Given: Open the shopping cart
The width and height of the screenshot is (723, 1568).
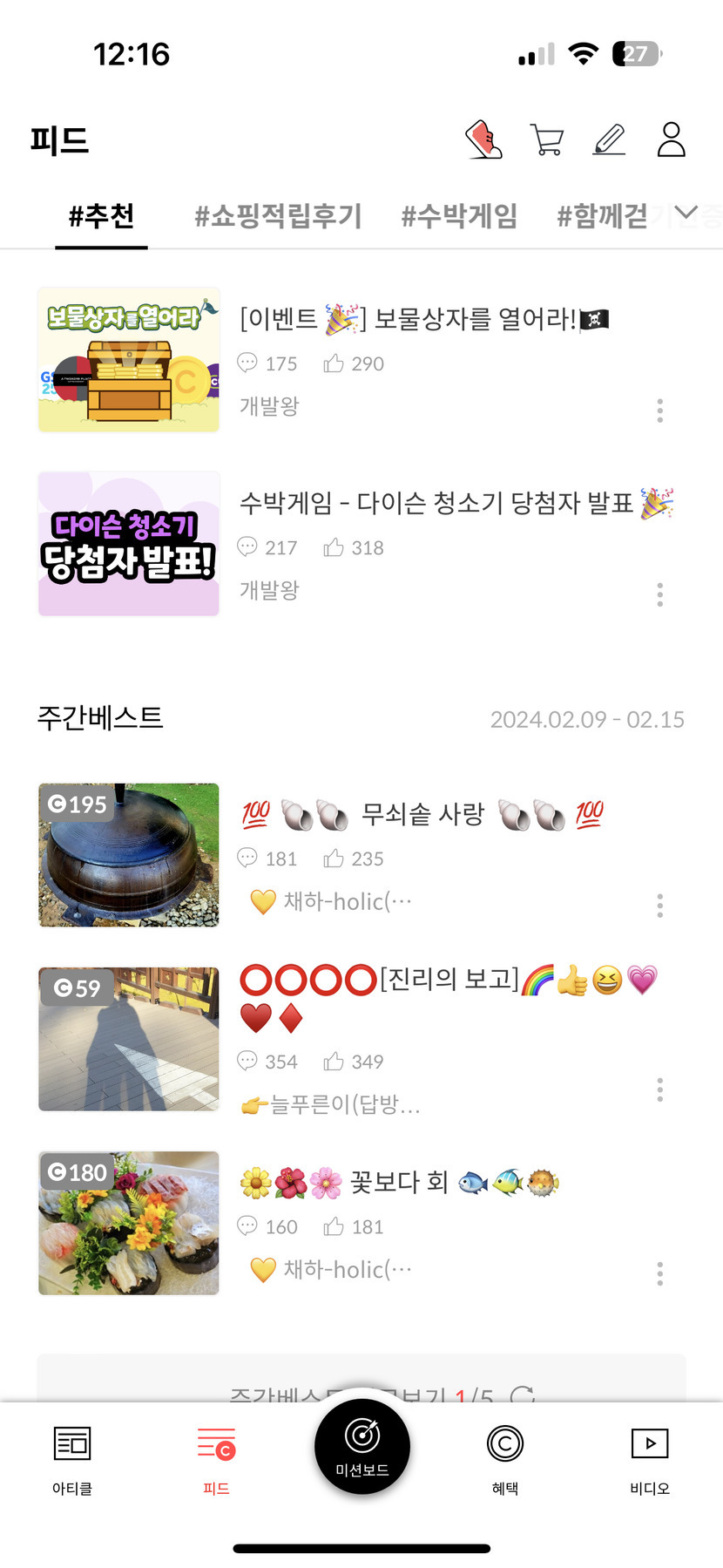Looking at the screenshot, I should 547,139.
